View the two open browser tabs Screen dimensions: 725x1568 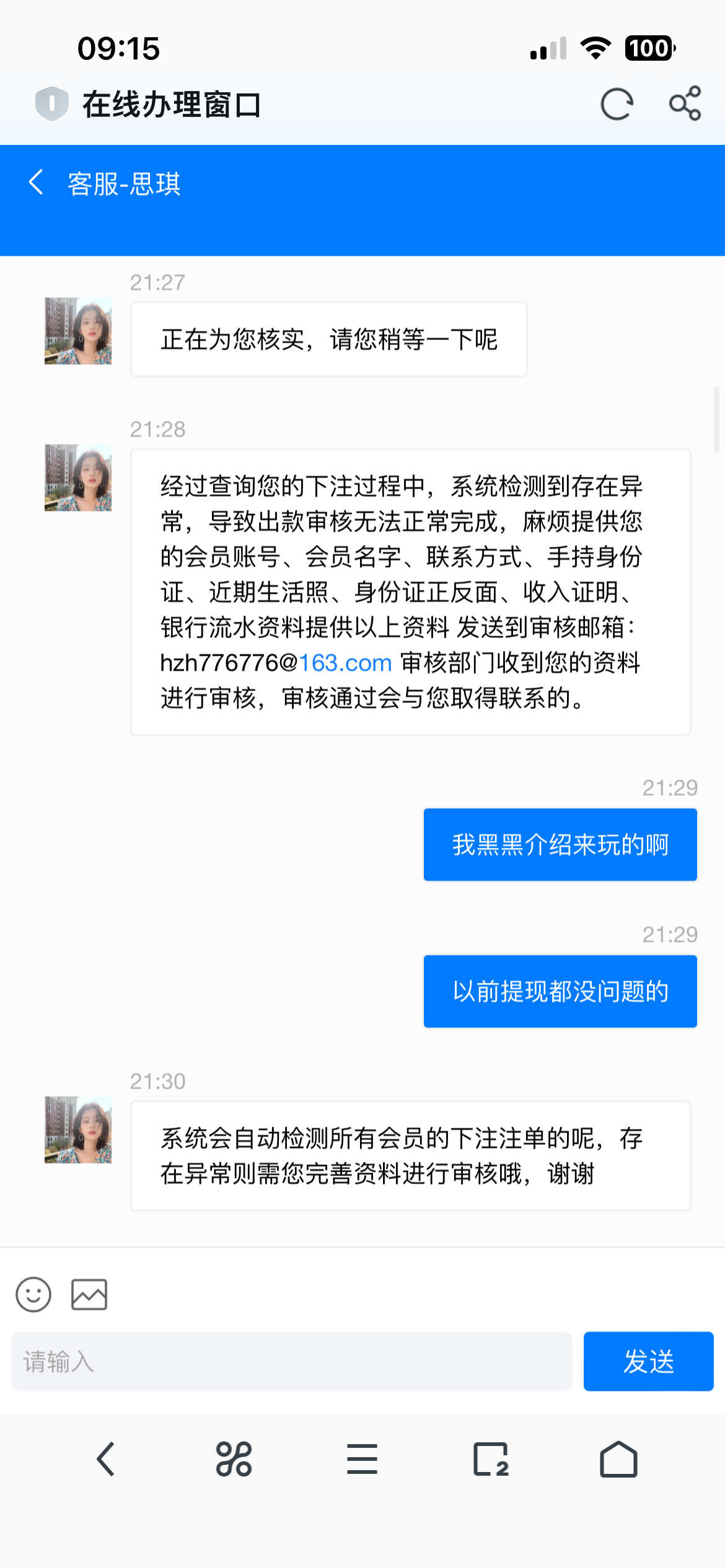click(491, 1459)
